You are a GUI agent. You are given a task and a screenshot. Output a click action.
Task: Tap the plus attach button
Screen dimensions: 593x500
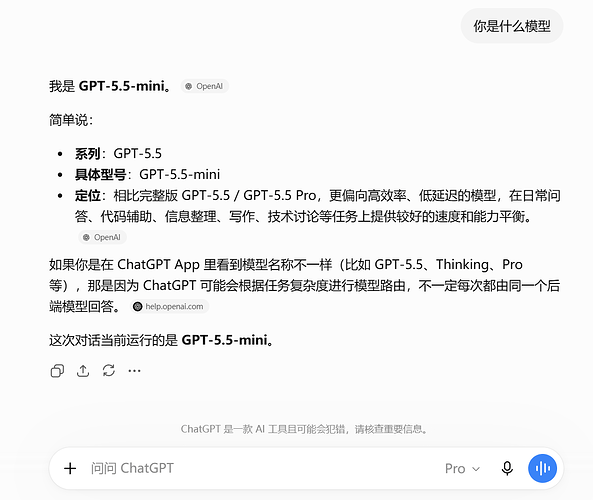point(70,469)
